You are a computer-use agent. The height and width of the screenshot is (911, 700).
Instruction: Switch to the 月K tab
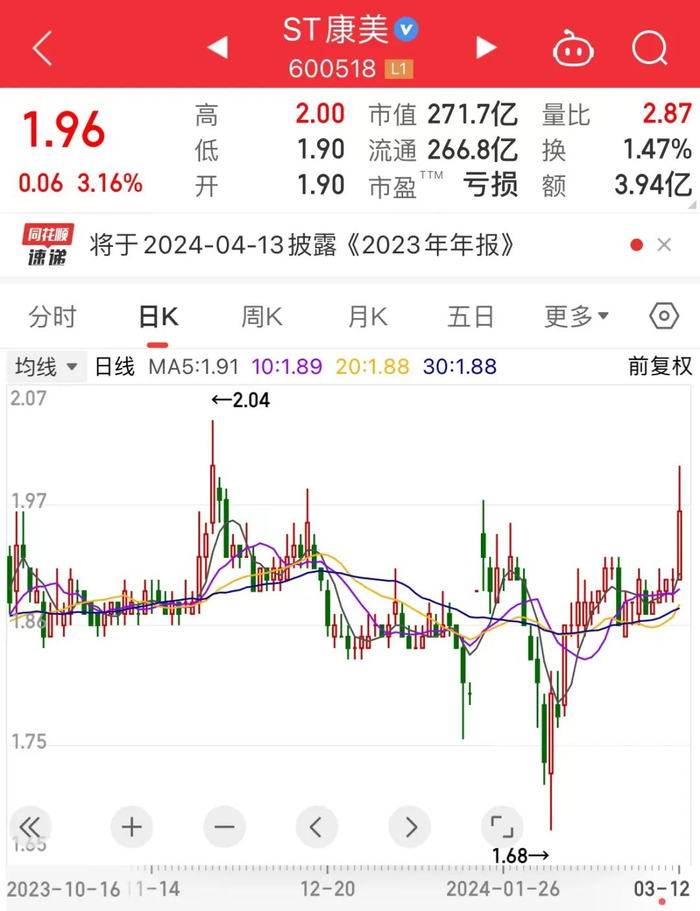pos(367,317)
